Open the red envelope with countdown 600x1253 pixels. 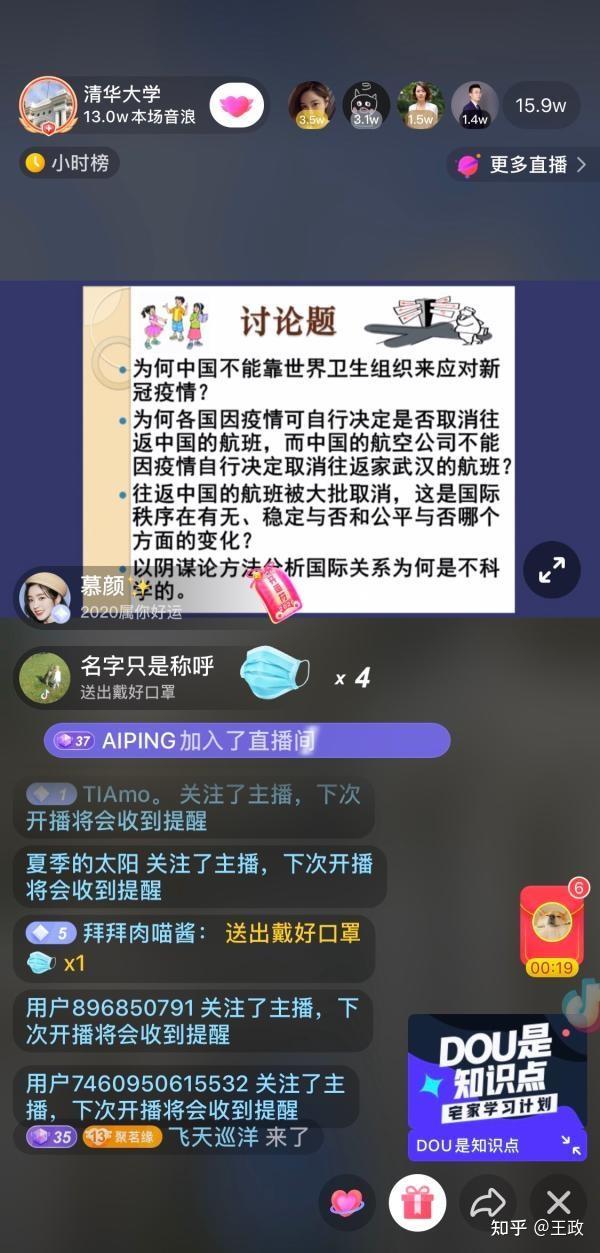[551, 929]
